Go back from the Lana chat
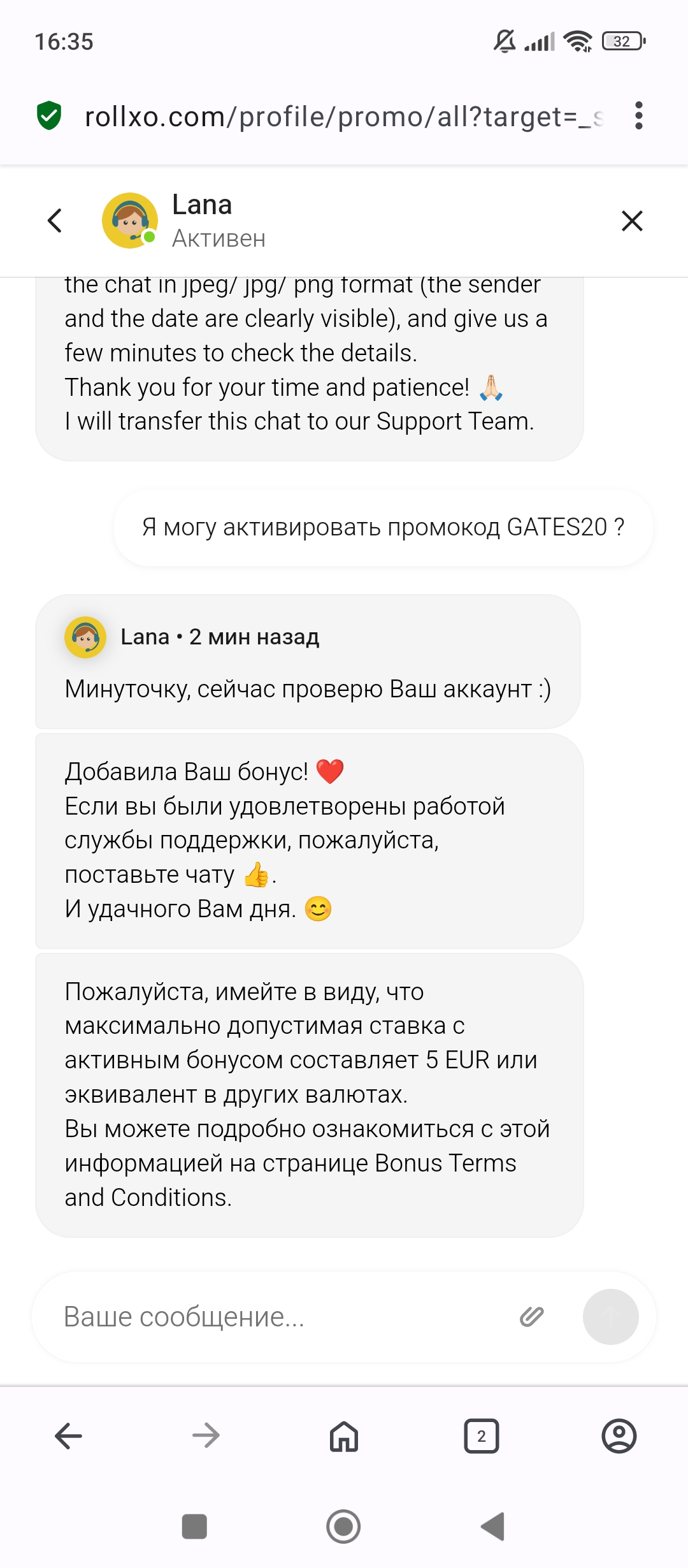The image size is (688, 1568). 55,221
